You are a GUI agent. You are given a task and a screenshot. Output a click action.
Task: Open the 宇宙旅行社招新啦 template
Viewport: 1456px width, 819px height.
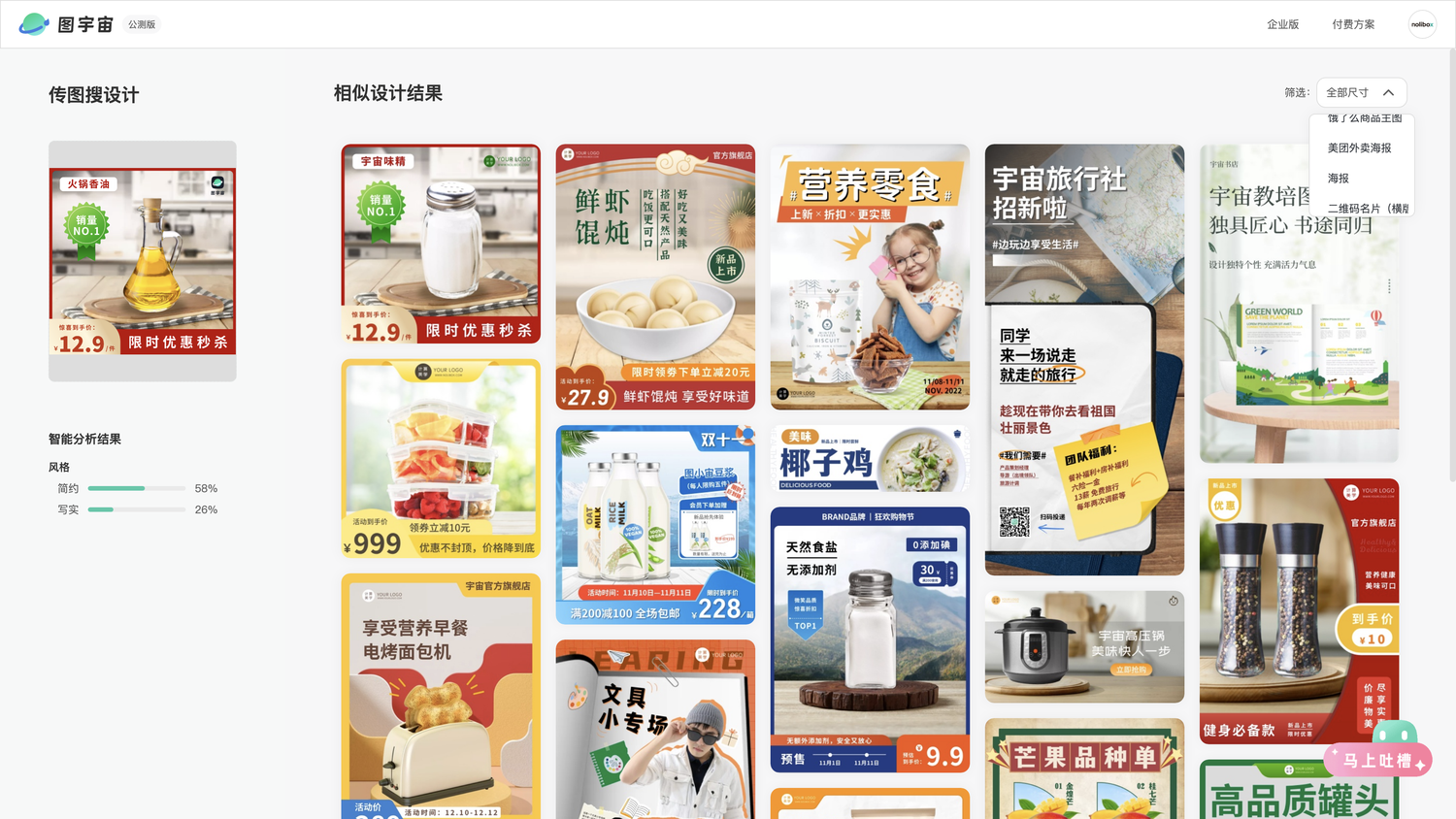[x=1084, y=359]
